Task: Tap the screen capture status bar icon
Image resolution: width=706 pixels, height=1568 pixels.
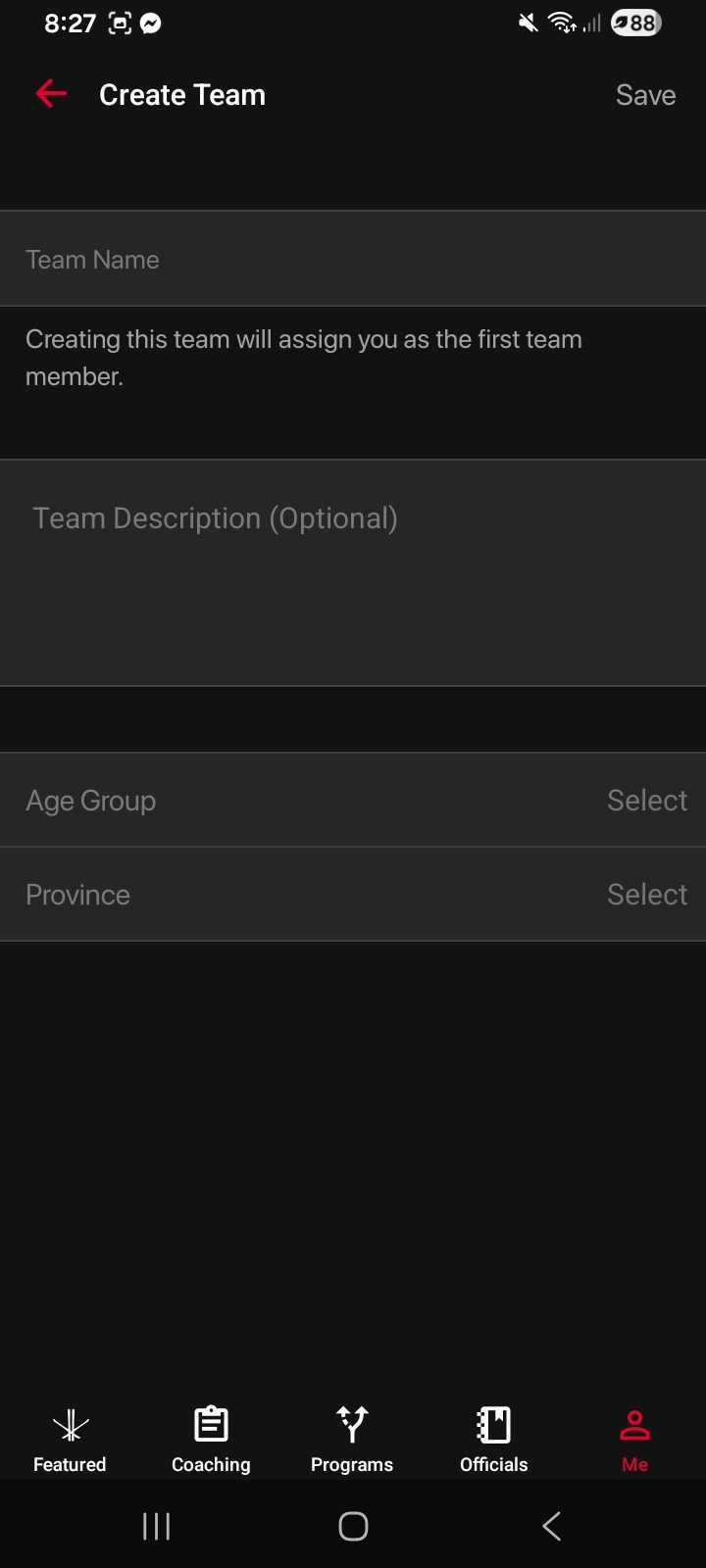Action: click(x=118, y=22)
